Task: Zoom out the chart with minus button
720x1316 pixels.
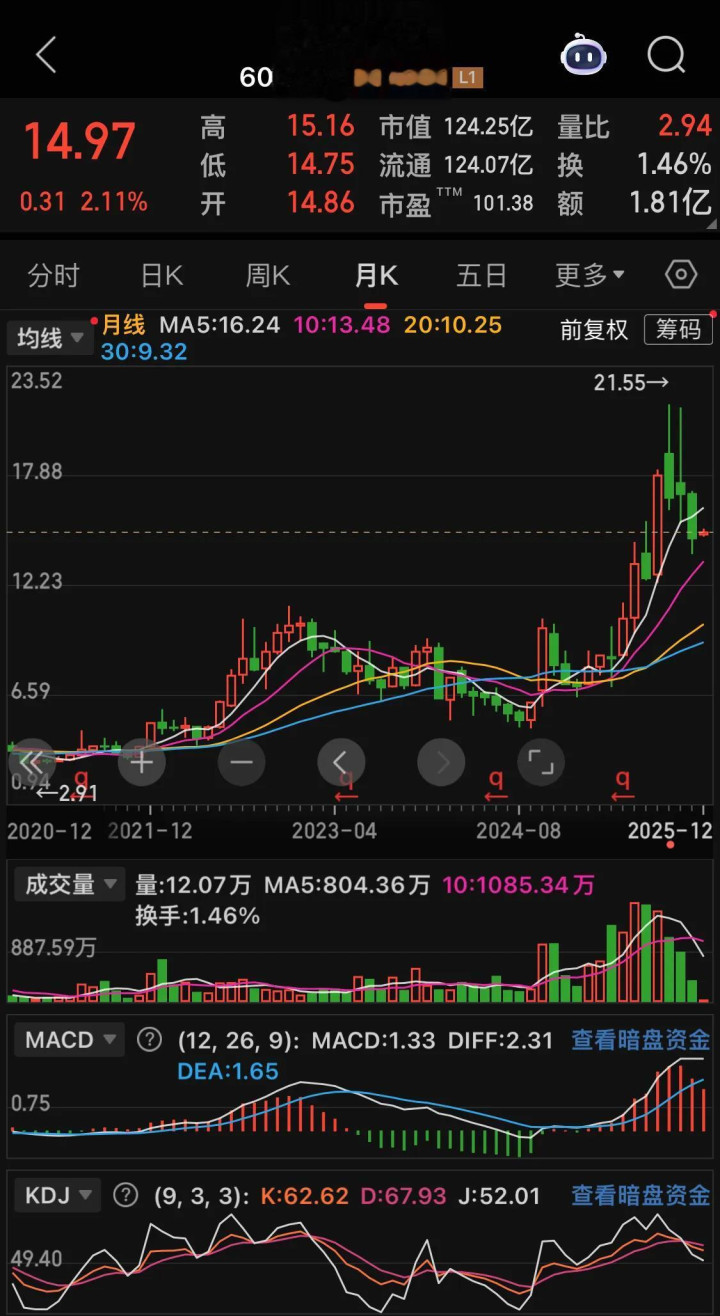Action: 242,763
